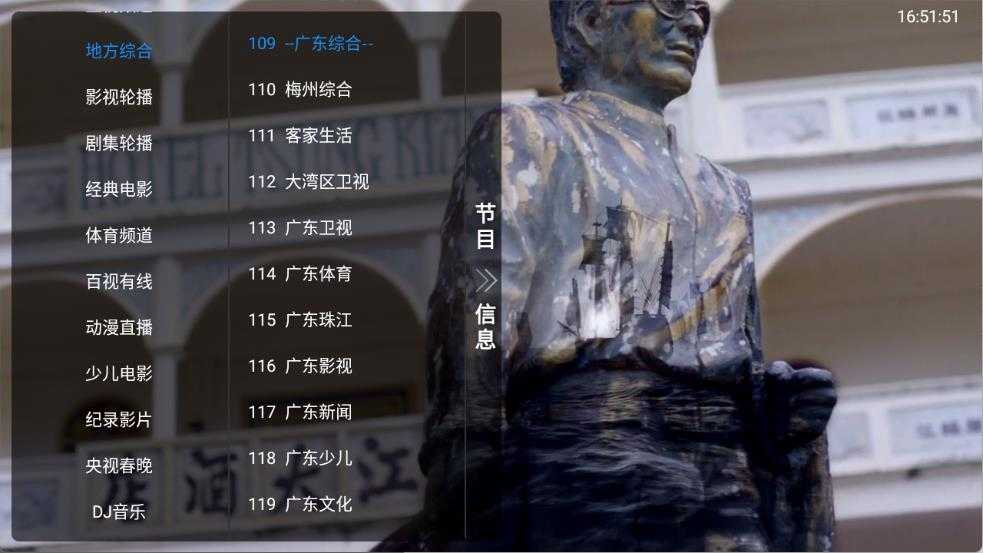Select the 地方综合 category
This screenshot has height=553, width=983.
(119, 51)
